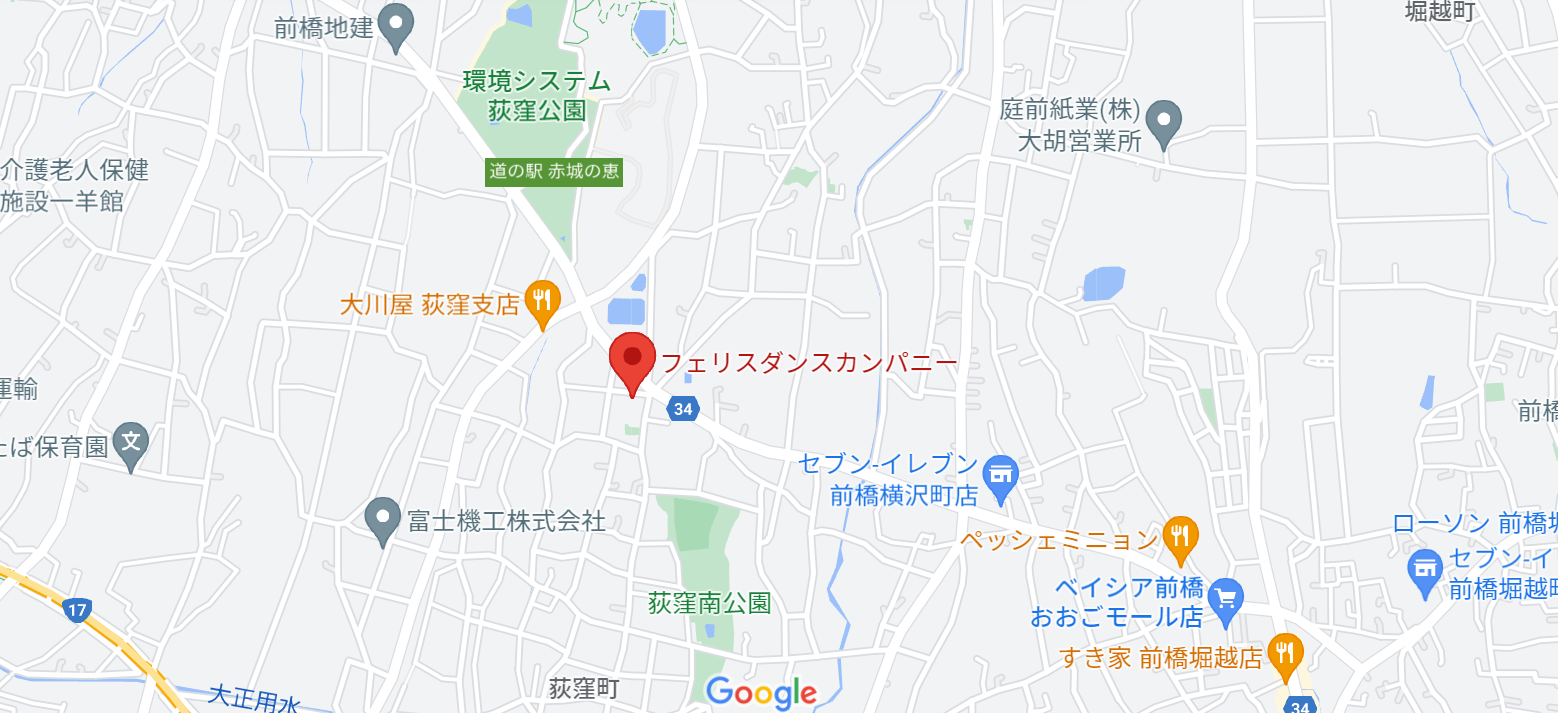Tap the school marker by 保育園
The width and height of the screenshot is (1558, 713).
click(x=130, y=441)
